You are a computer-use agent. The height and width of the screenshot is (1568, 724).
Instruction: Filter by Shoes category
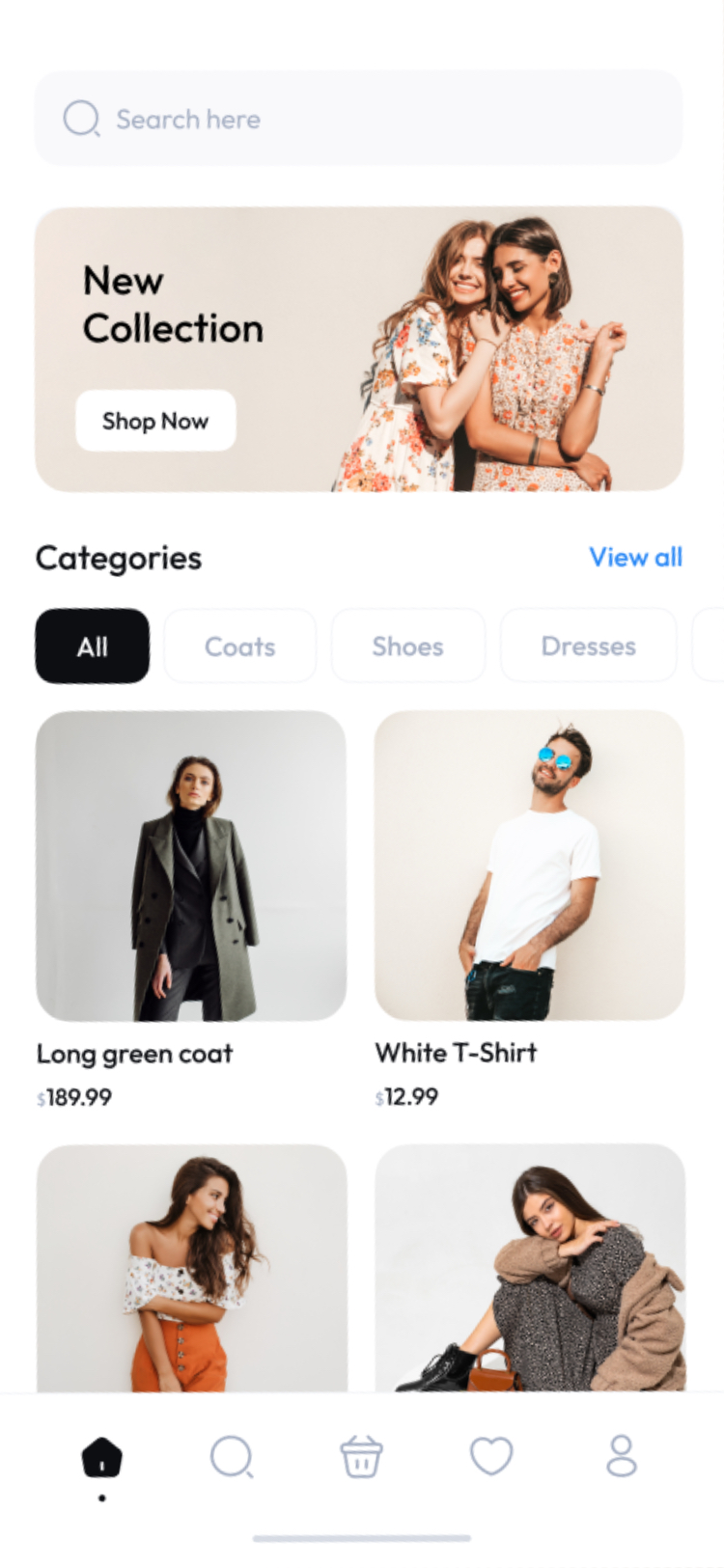point(407,646)
